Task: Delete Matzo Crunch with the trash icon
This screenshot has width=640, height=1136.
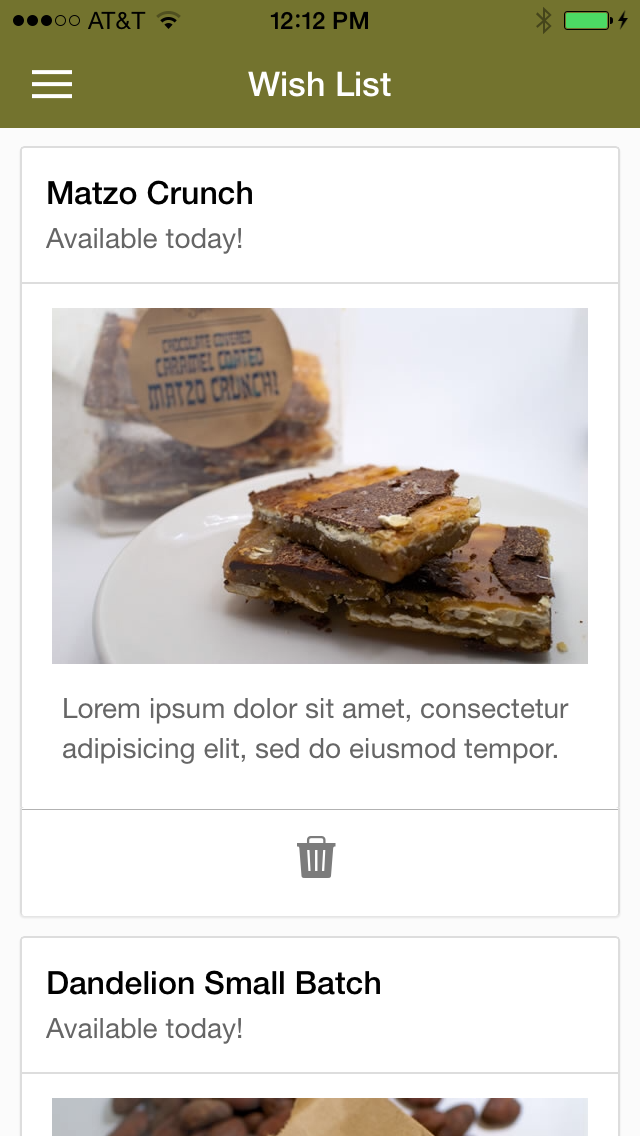Action: pyautogui.click(x=316, y=857)
